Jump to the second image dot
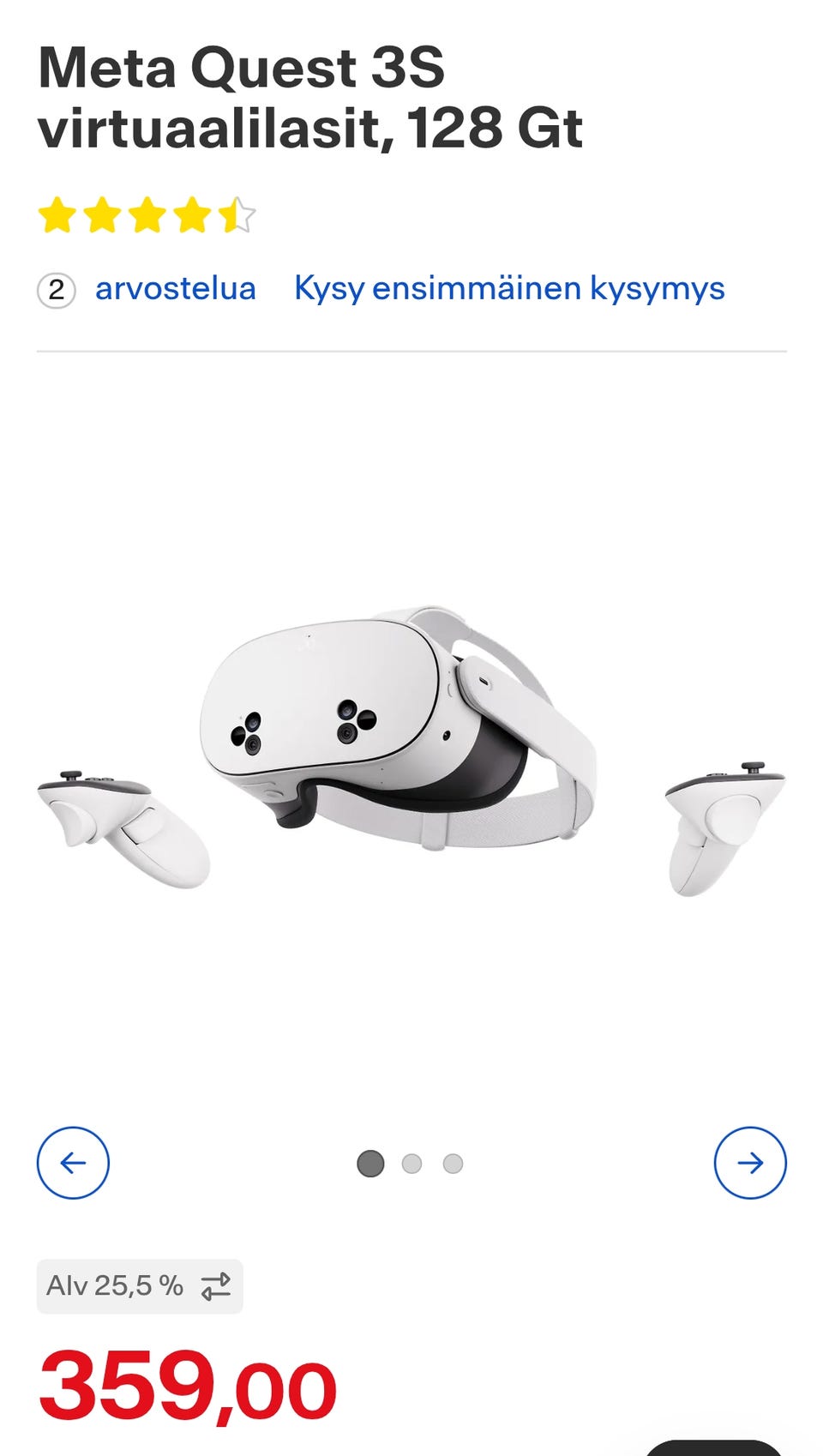 [411, 1164]
